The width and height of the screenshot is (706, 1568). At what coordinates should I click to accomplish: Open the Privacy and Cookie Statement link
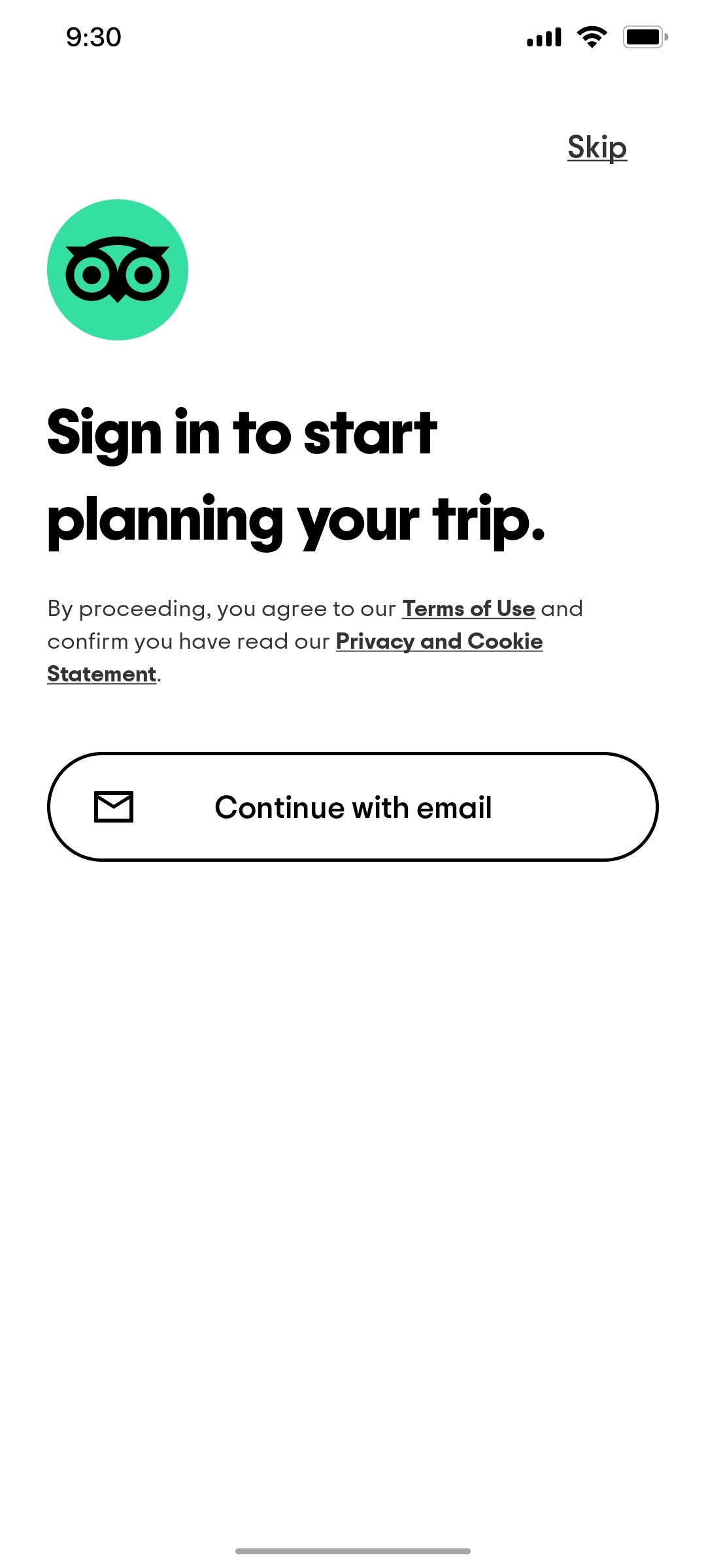[439, 642]
